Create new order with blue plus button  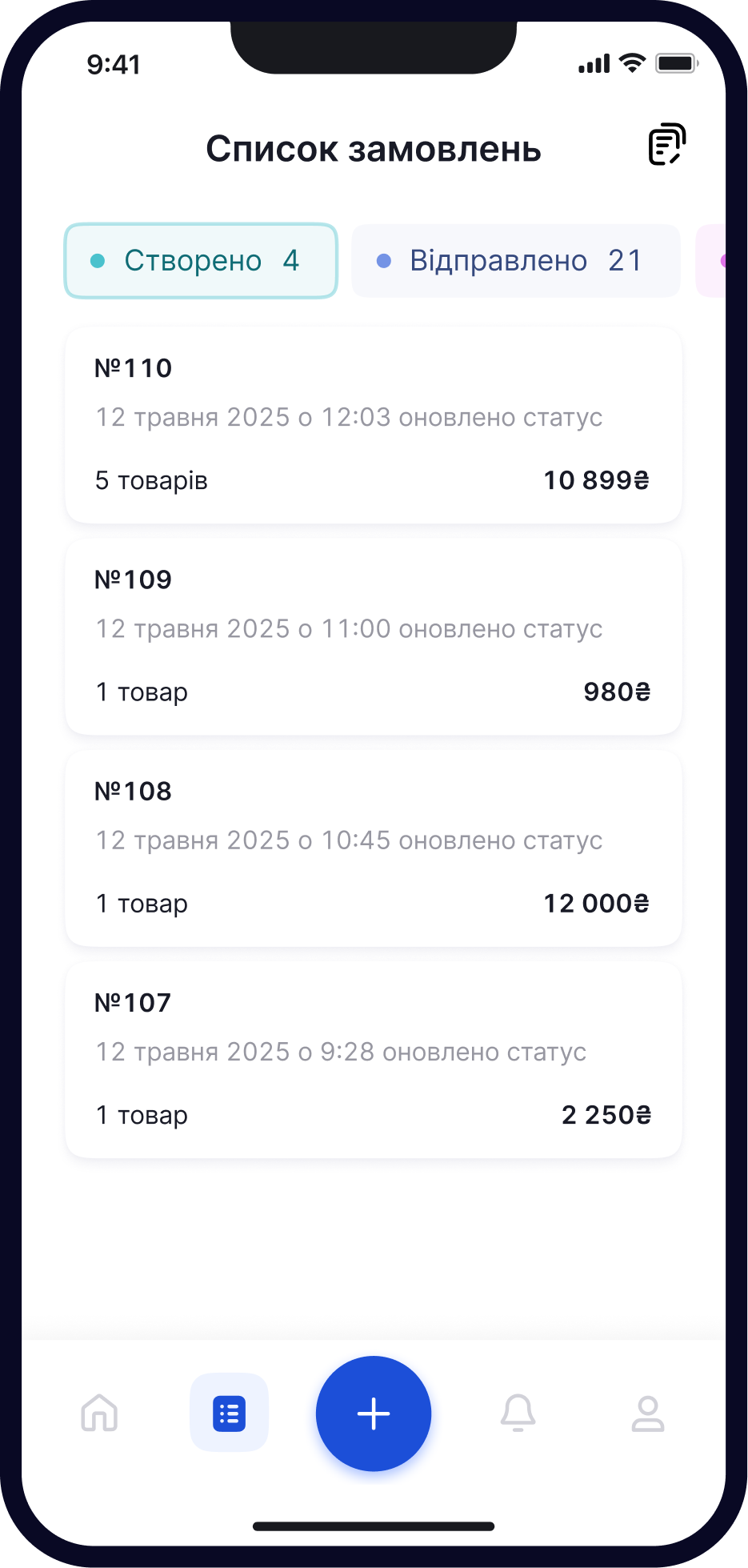(373, 1414)
